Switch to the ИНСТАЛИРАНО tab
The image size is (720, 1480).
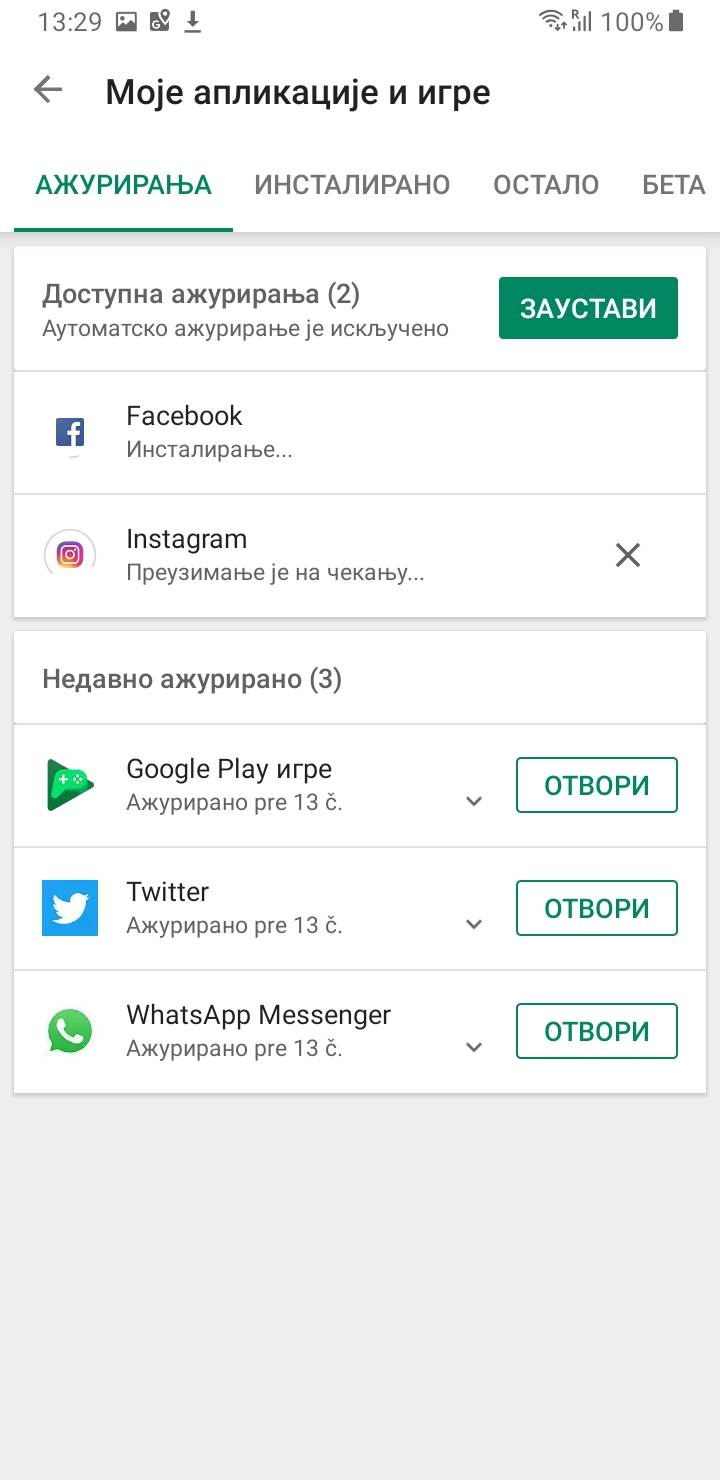[352, 185]
